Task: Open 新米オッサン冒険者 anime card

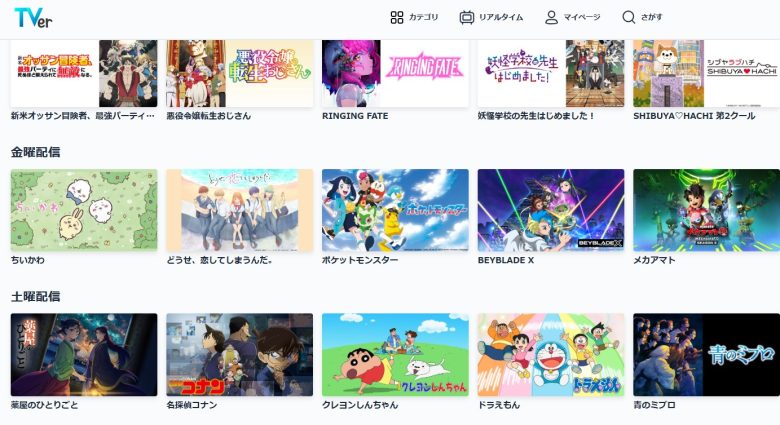Action: [x=84, y=73]
